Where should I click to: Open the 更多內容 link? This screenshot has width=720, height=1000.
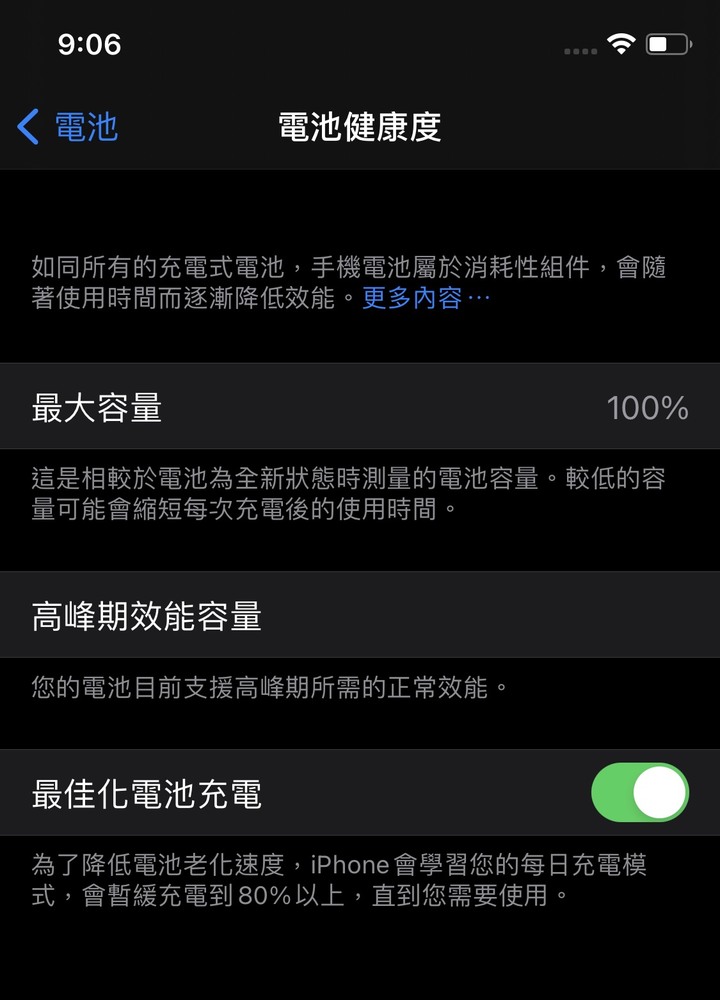coord(425,298)
